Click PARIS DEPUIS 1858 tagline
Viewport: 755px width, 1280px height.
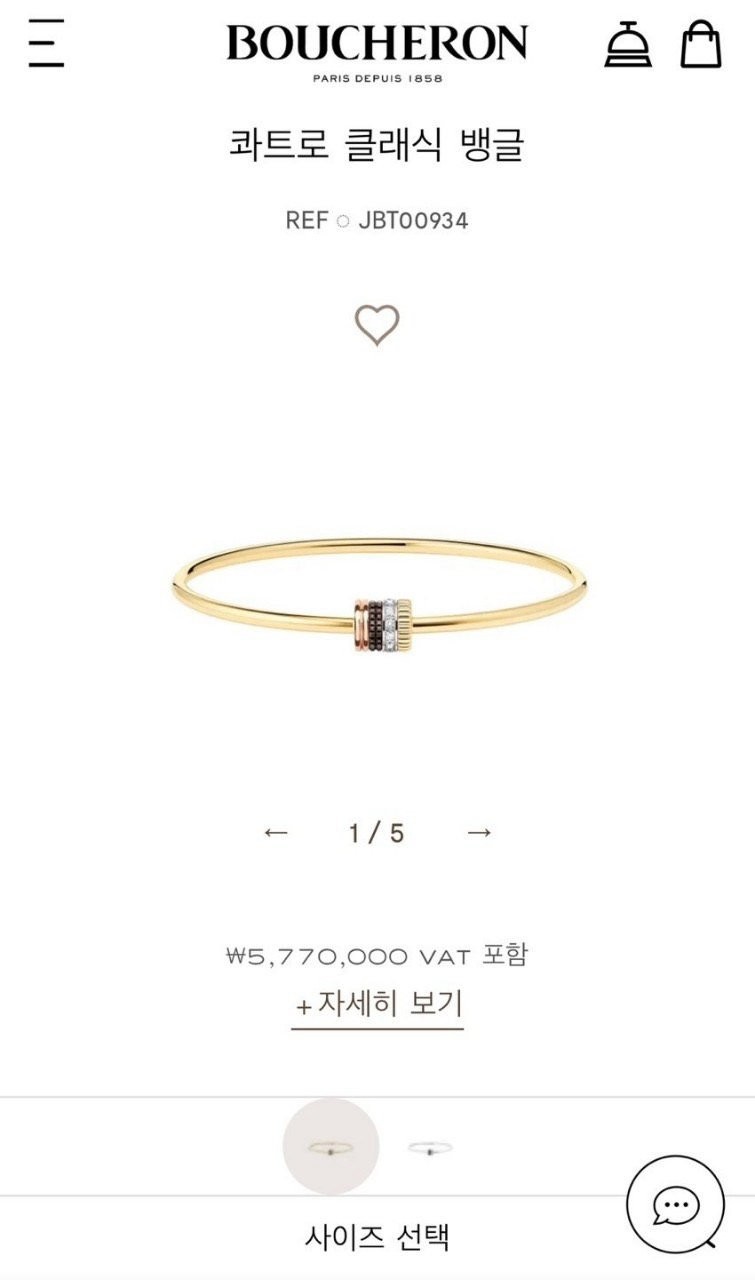pyautogui.click(x=377, y=75)
